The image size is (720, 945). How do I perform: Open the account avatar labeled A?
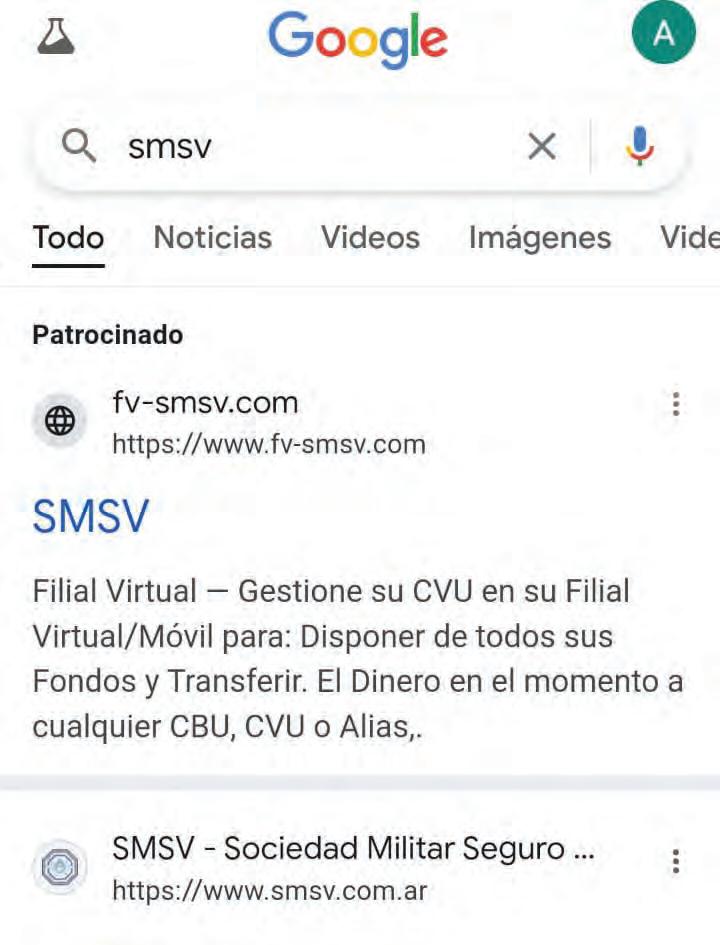663,35
